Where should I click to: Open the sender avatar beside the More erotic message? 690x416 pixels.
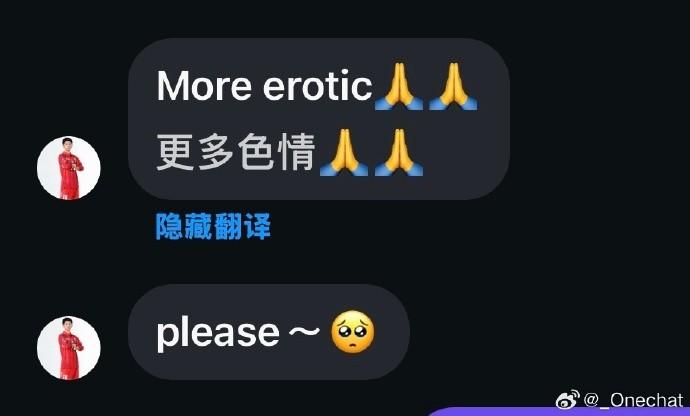click(x=69, y=167)
